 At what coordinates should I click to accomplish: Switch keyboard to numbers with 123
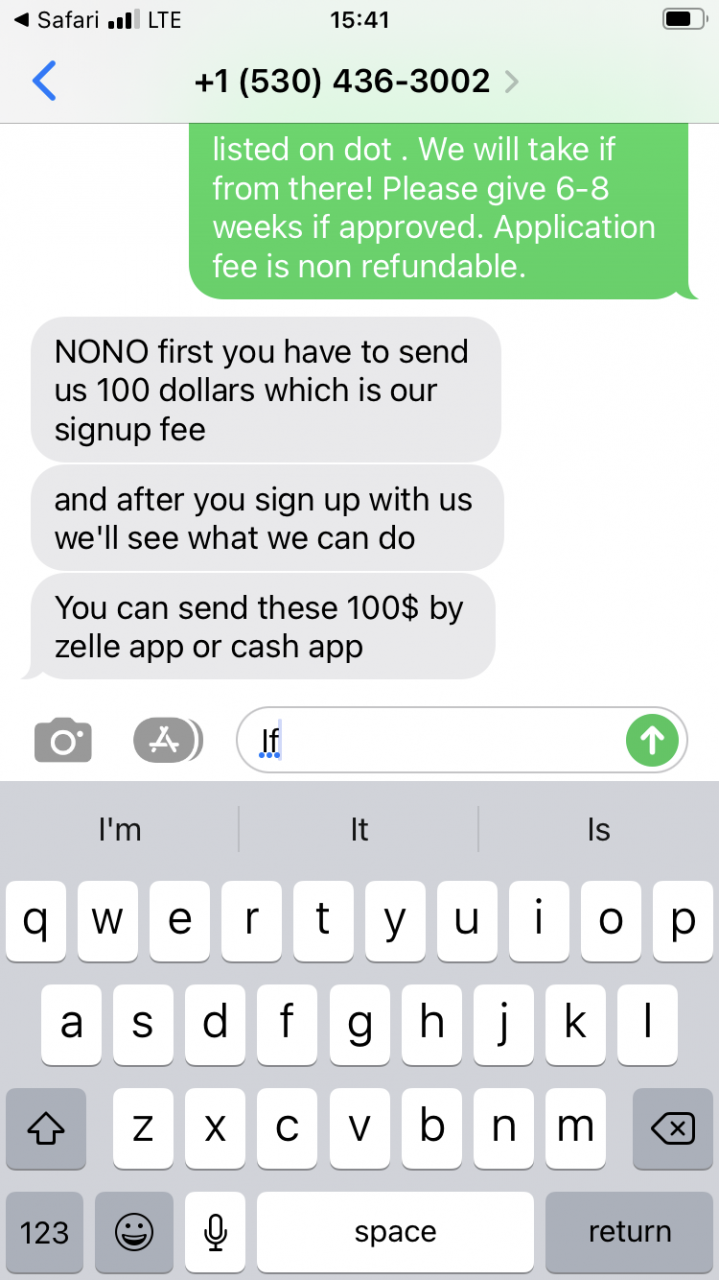[x=45, y=1232]
